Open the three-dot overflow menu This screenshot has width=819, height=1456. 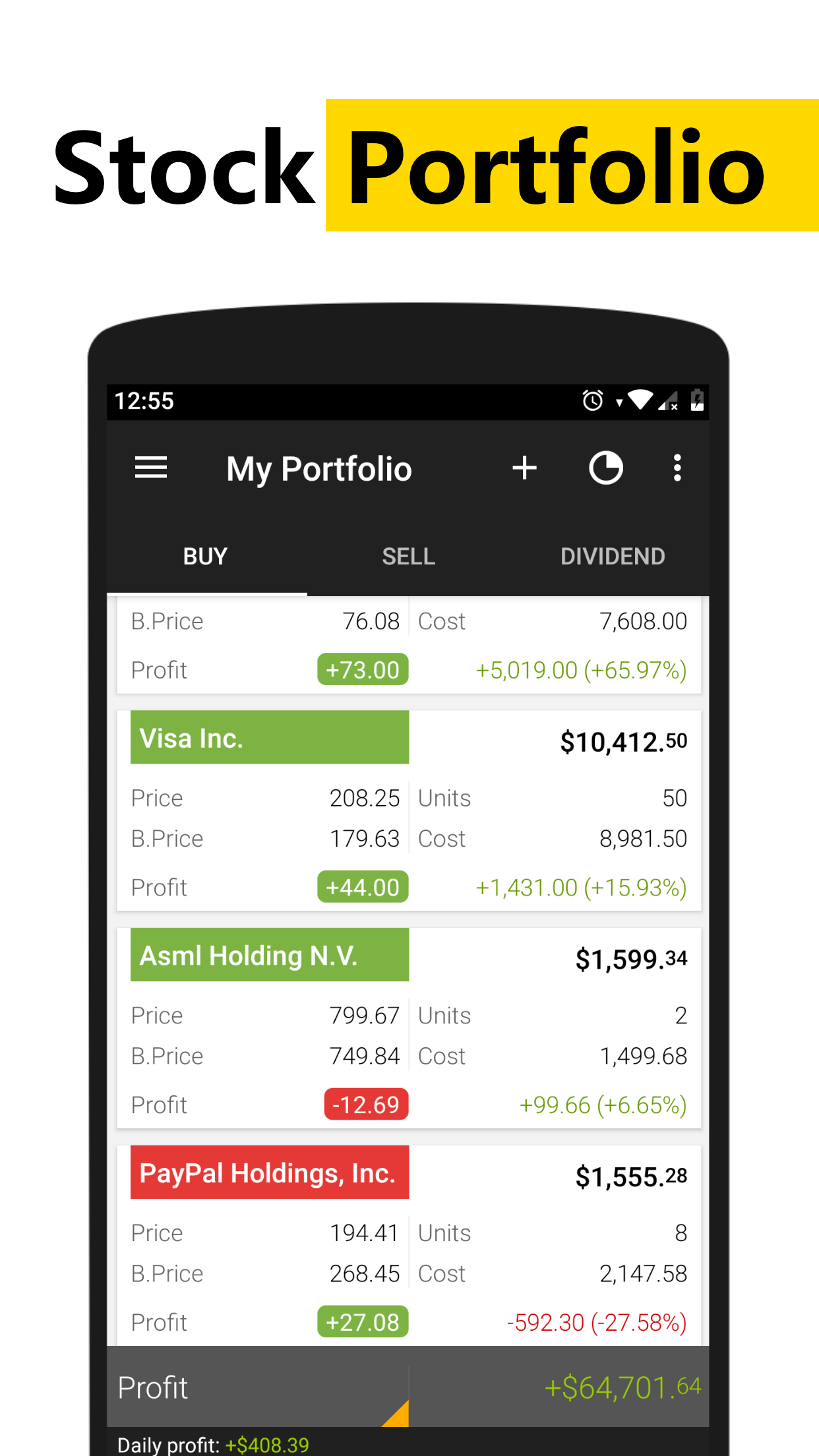(677, 468)
